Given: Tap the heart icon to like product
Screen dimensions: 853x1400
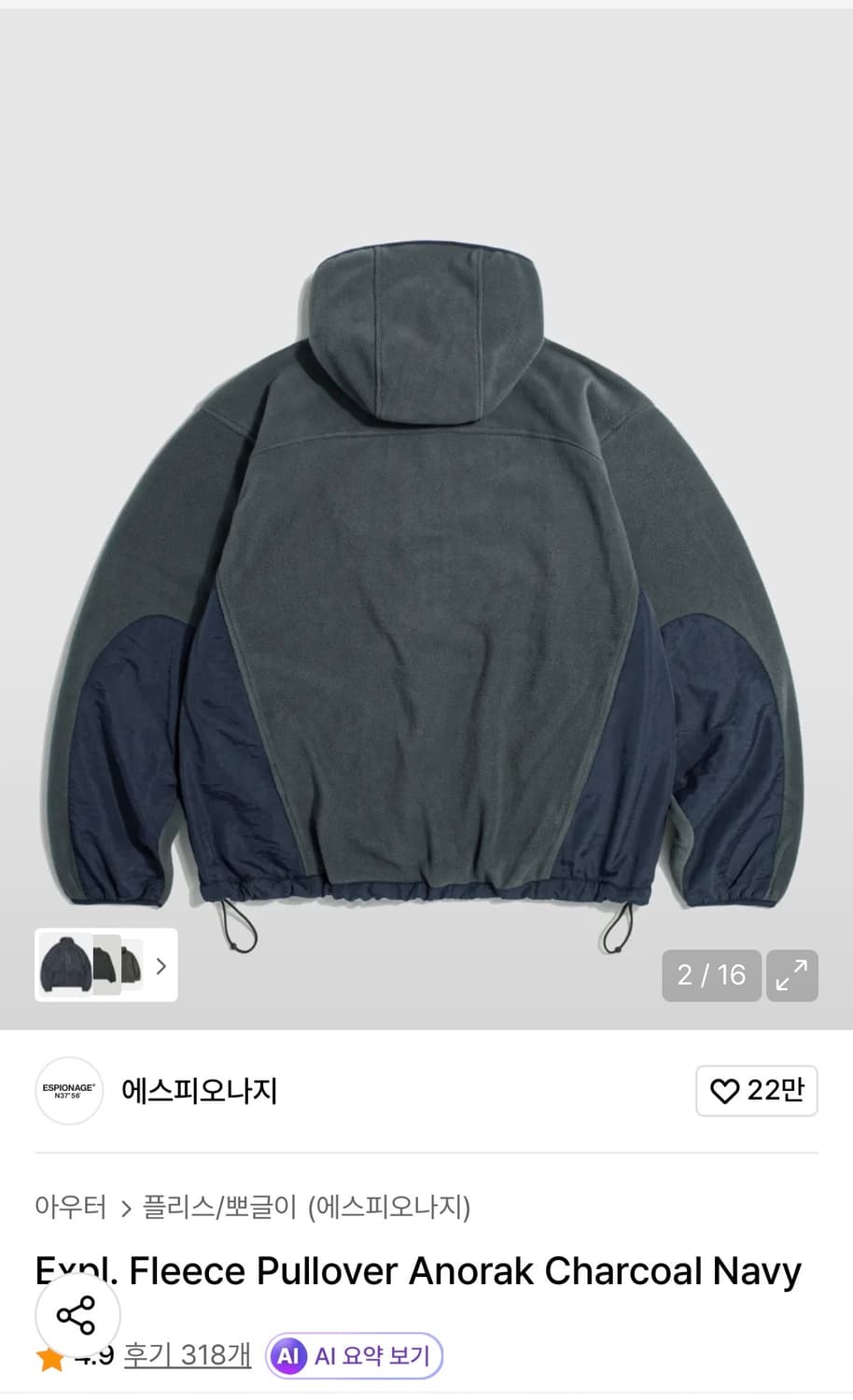Looking at the screenshot, I should [725, 1090].
